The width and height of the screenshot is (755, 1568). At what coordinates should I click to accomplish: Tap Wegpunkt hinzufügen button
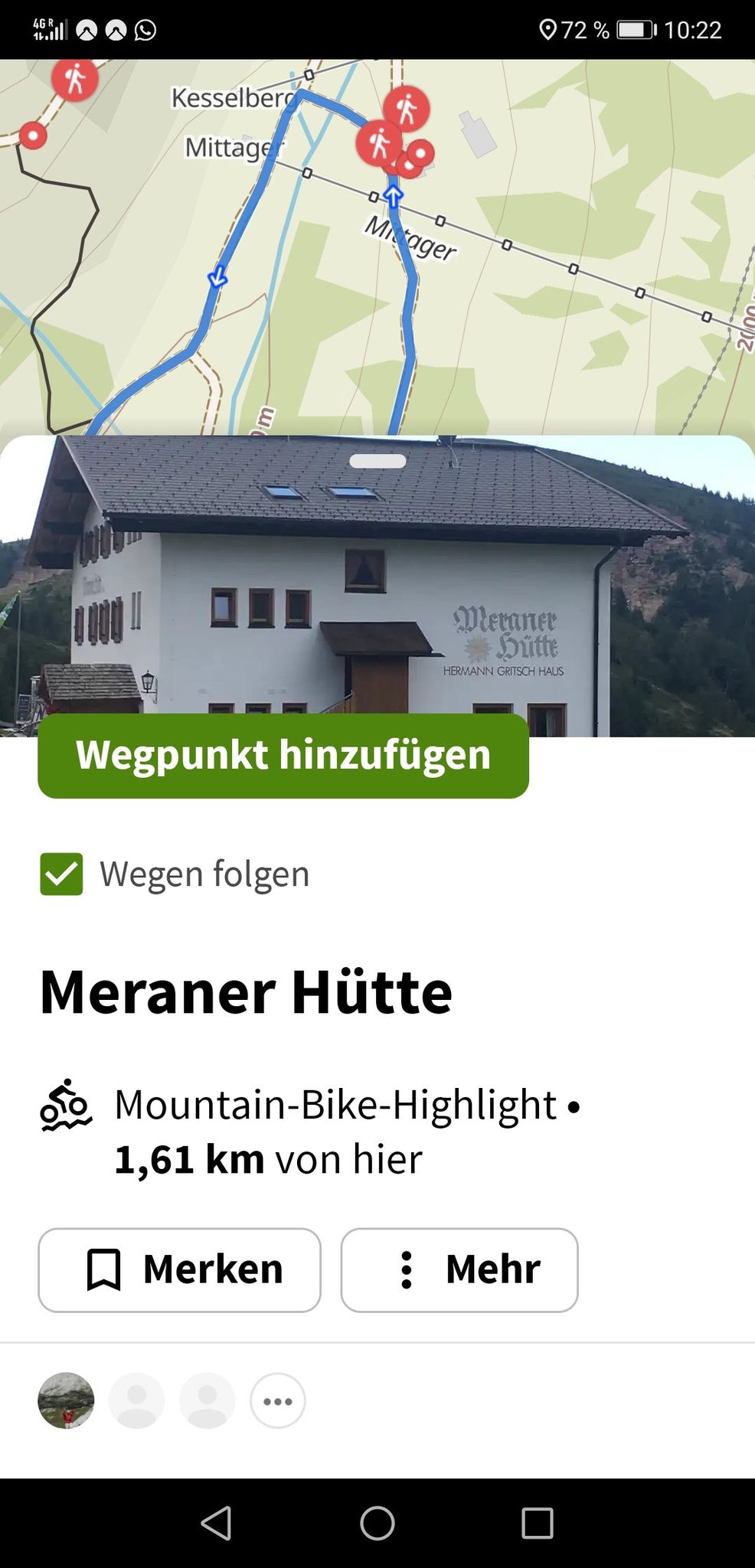point(283,756)
